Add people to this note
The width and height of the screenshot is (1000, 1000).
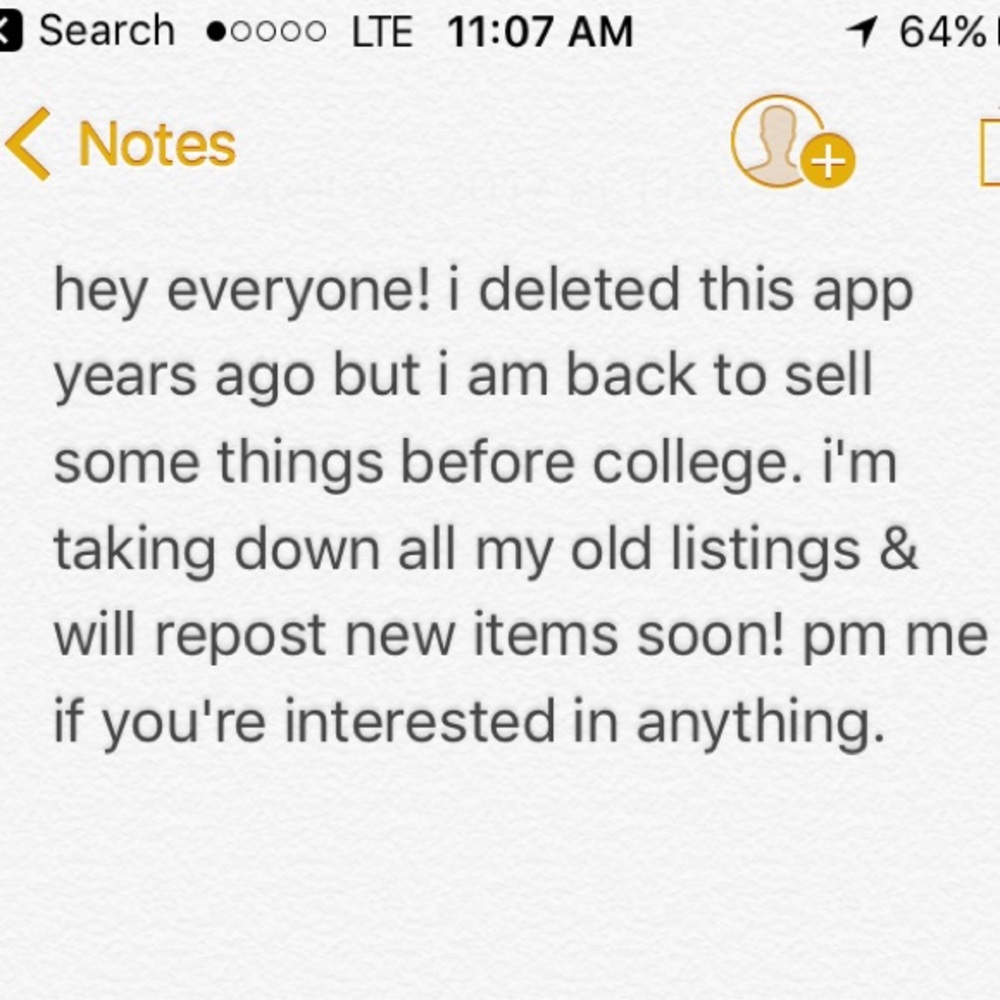pyautogui.click(x=791, y=143)
